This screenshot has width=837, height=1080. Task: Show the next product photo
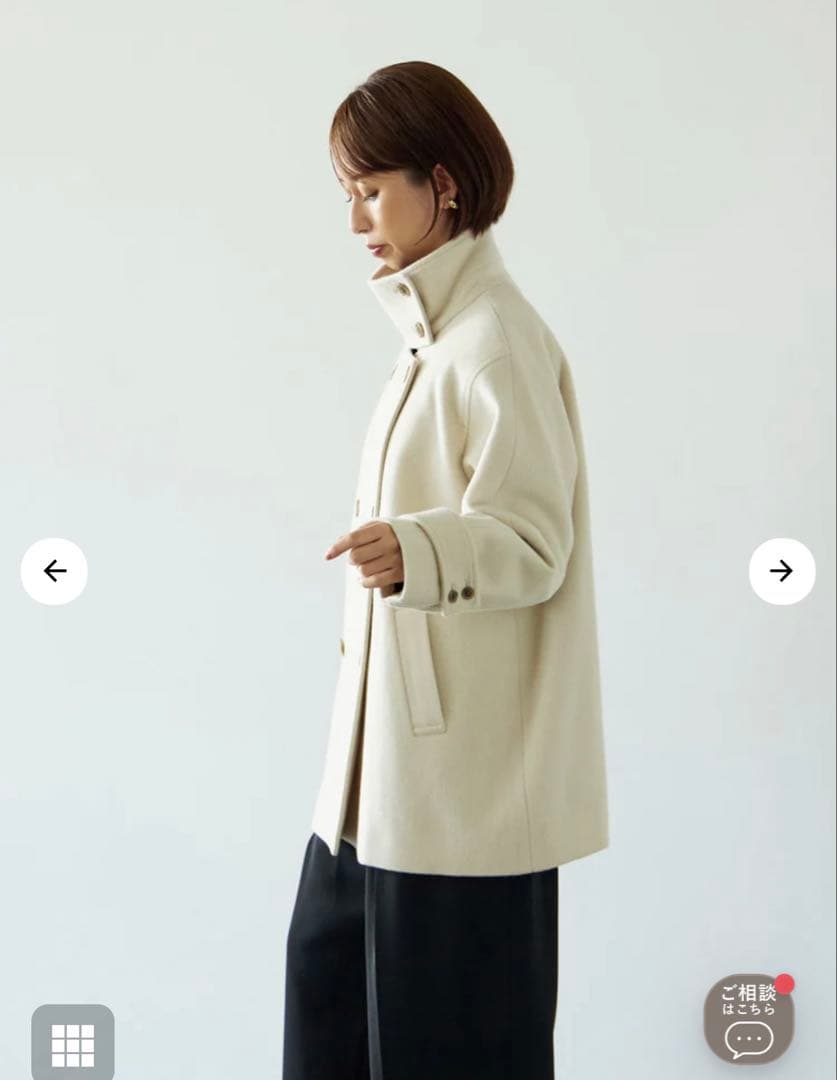[781, 571]
